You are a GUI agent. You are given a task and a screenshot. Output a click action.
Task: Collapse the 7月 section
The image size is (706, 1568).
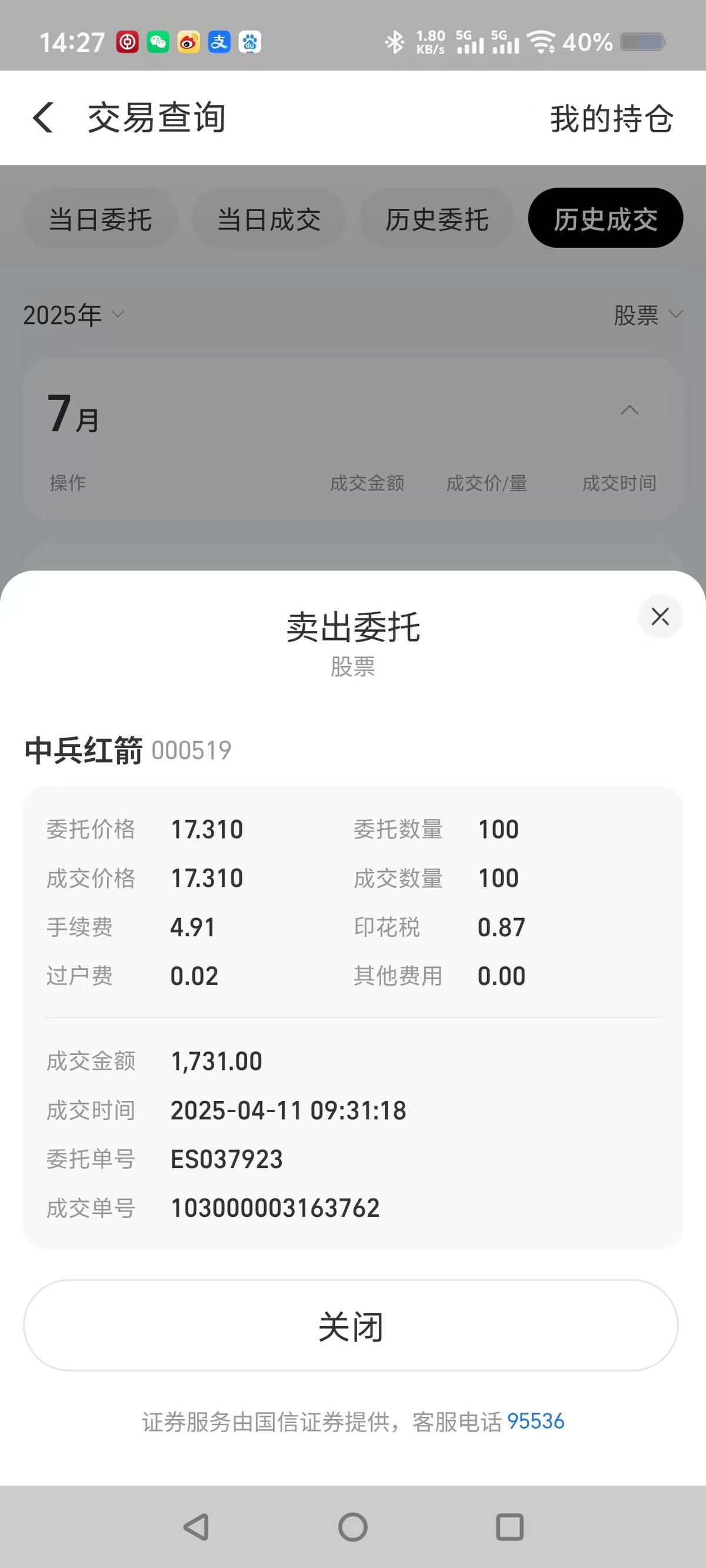point(630,411)
